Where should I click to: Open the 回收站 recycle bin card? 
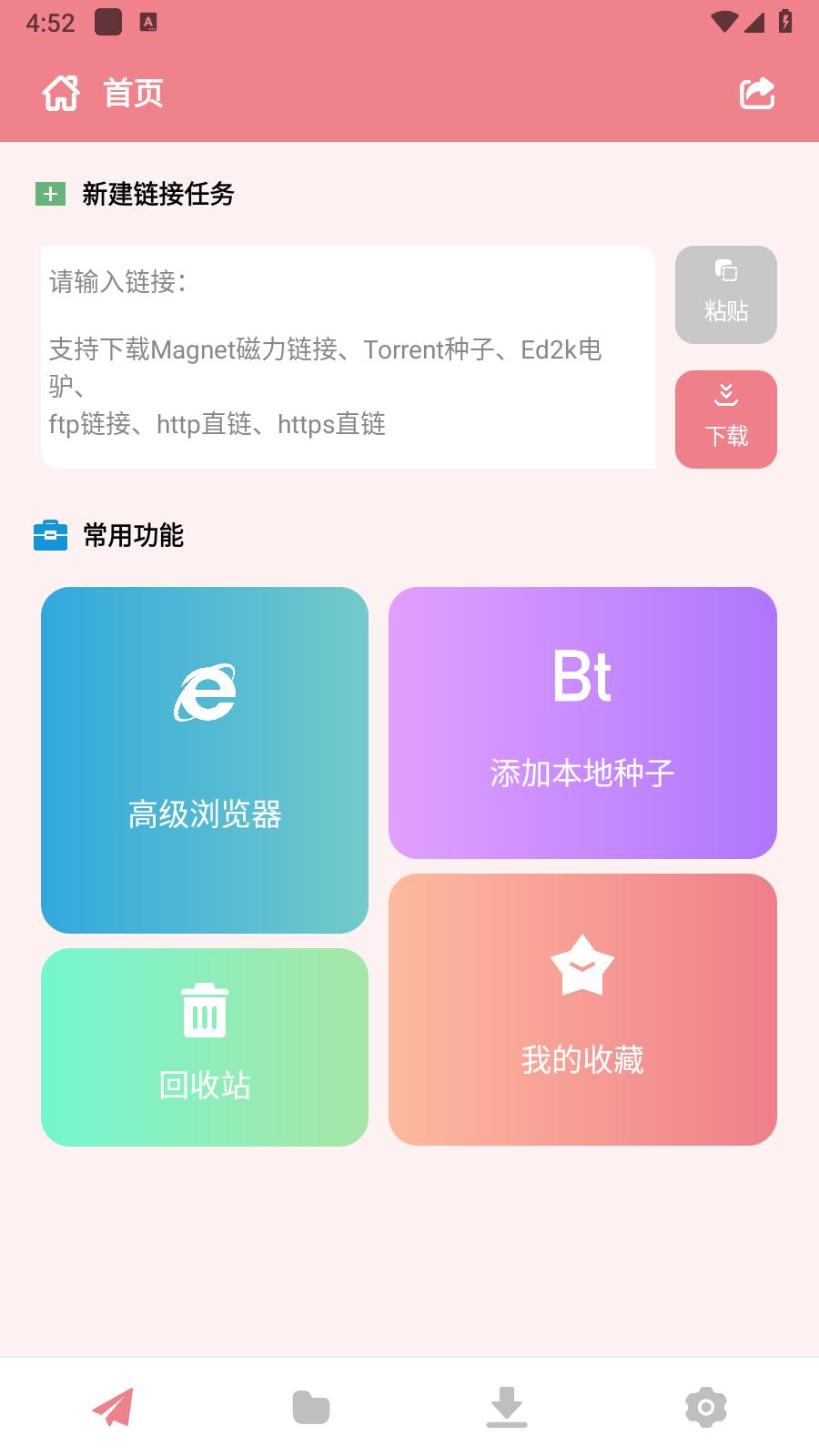click(203, 1046)
